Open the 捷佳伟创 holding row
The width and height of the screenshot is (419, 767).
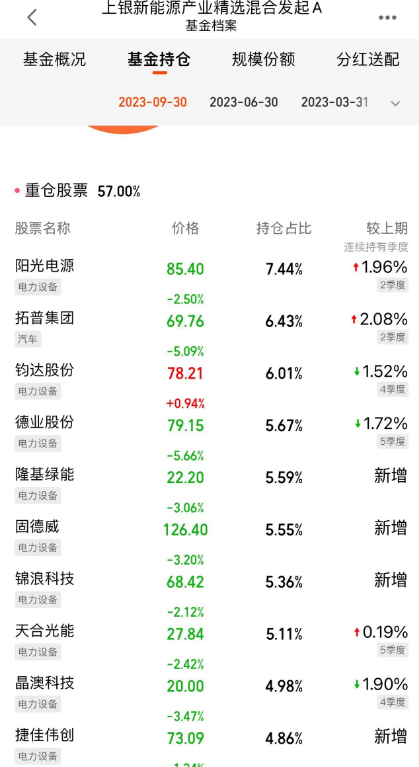[x=209, y=744]
